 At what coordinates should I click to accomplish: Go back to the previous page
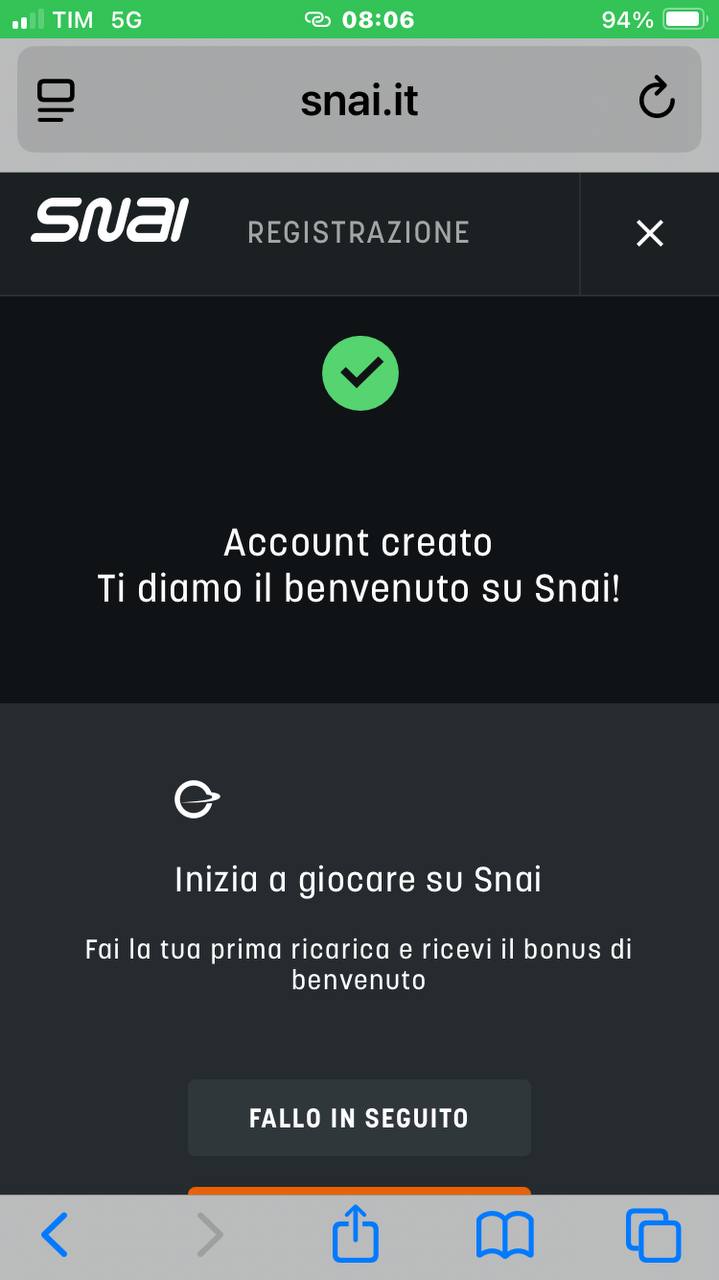55,1236
